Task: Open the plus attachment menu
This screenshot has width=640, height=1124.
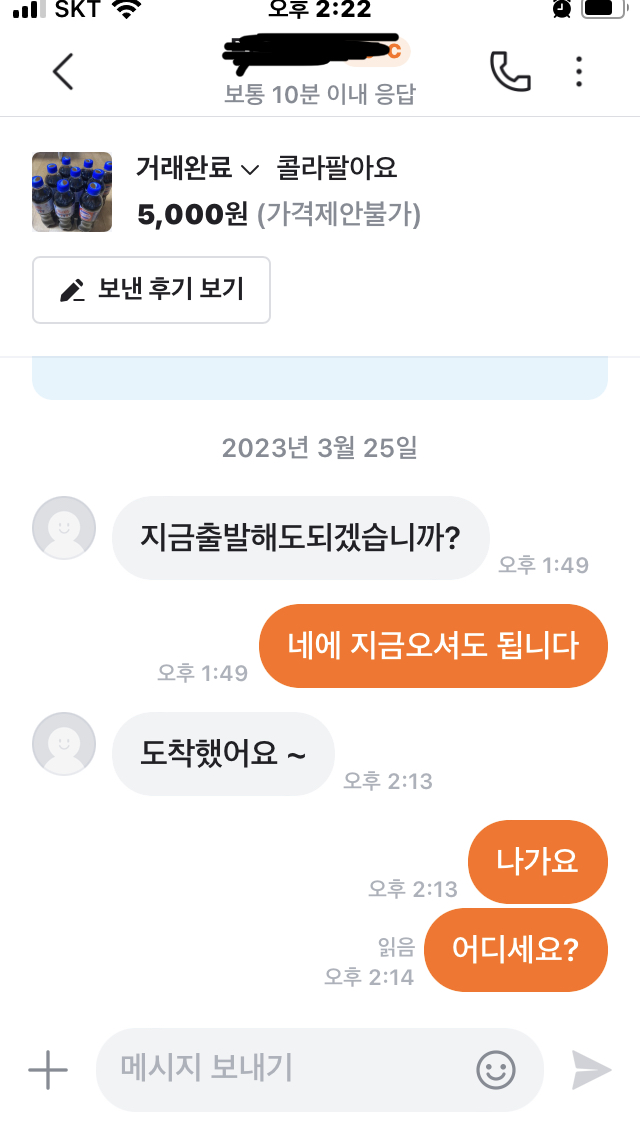Action: [x=47, y=1070]
